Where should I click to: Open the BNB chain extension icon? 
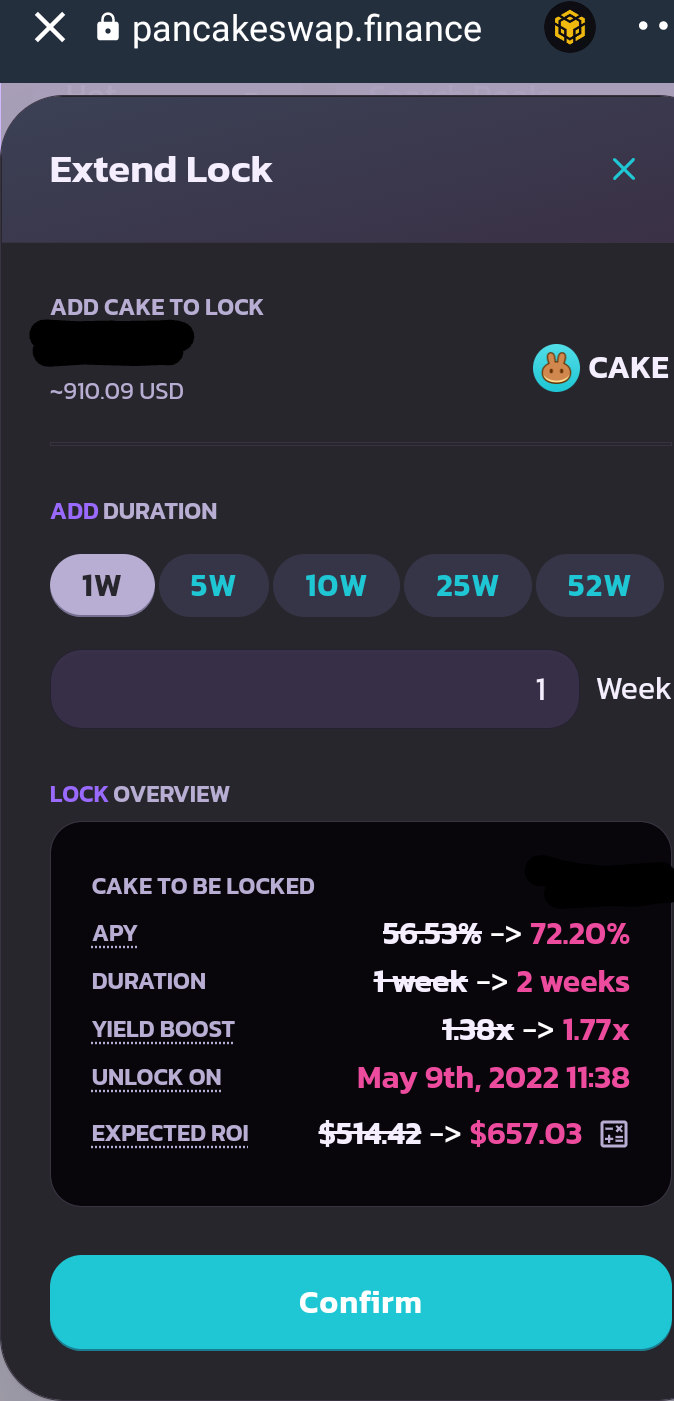[569, 29]
